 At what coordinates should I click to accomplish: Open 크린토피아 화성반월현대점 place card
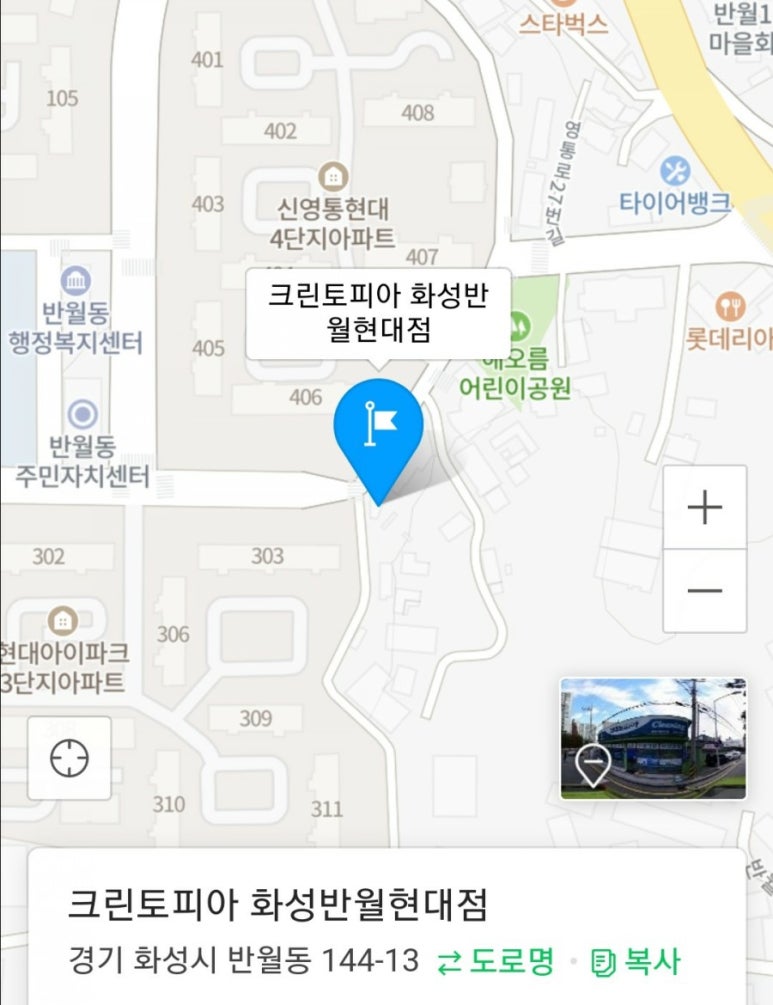pos(278,905)
